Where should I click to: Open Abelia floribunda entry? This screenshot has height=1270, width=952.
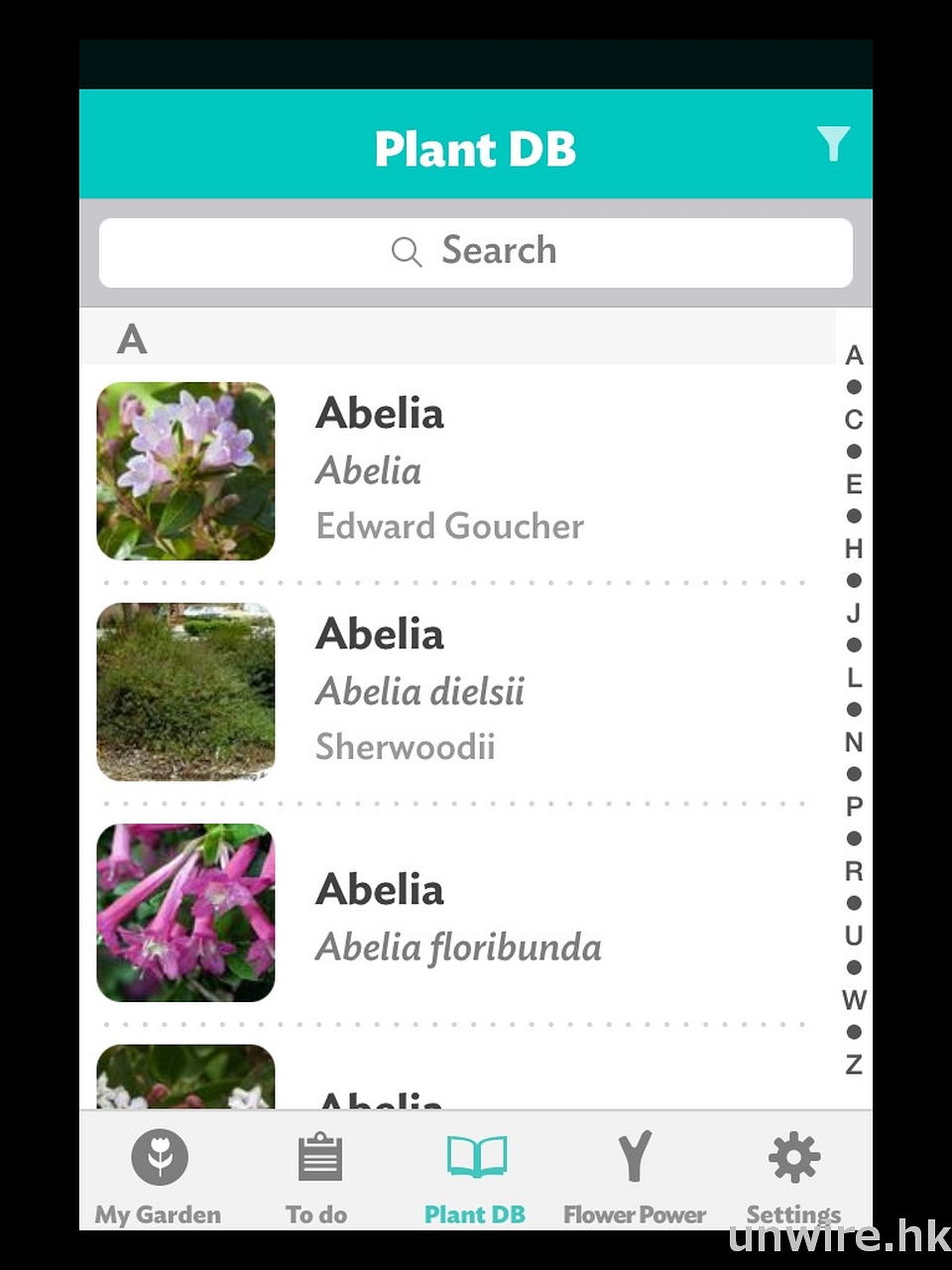click(x=457, y=915)
